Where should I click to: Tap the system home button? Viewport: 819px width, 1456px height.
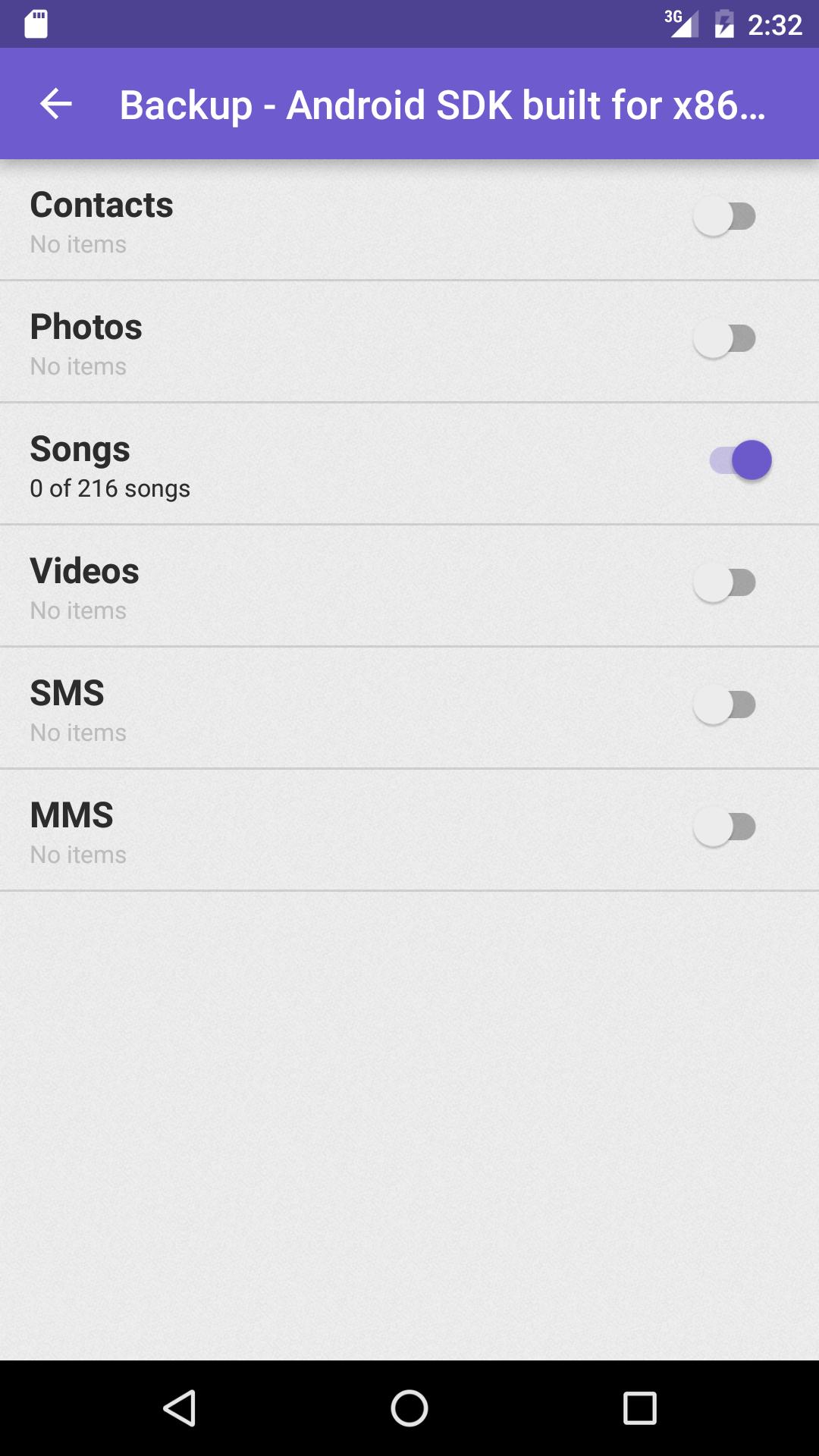pos(409,1408)
